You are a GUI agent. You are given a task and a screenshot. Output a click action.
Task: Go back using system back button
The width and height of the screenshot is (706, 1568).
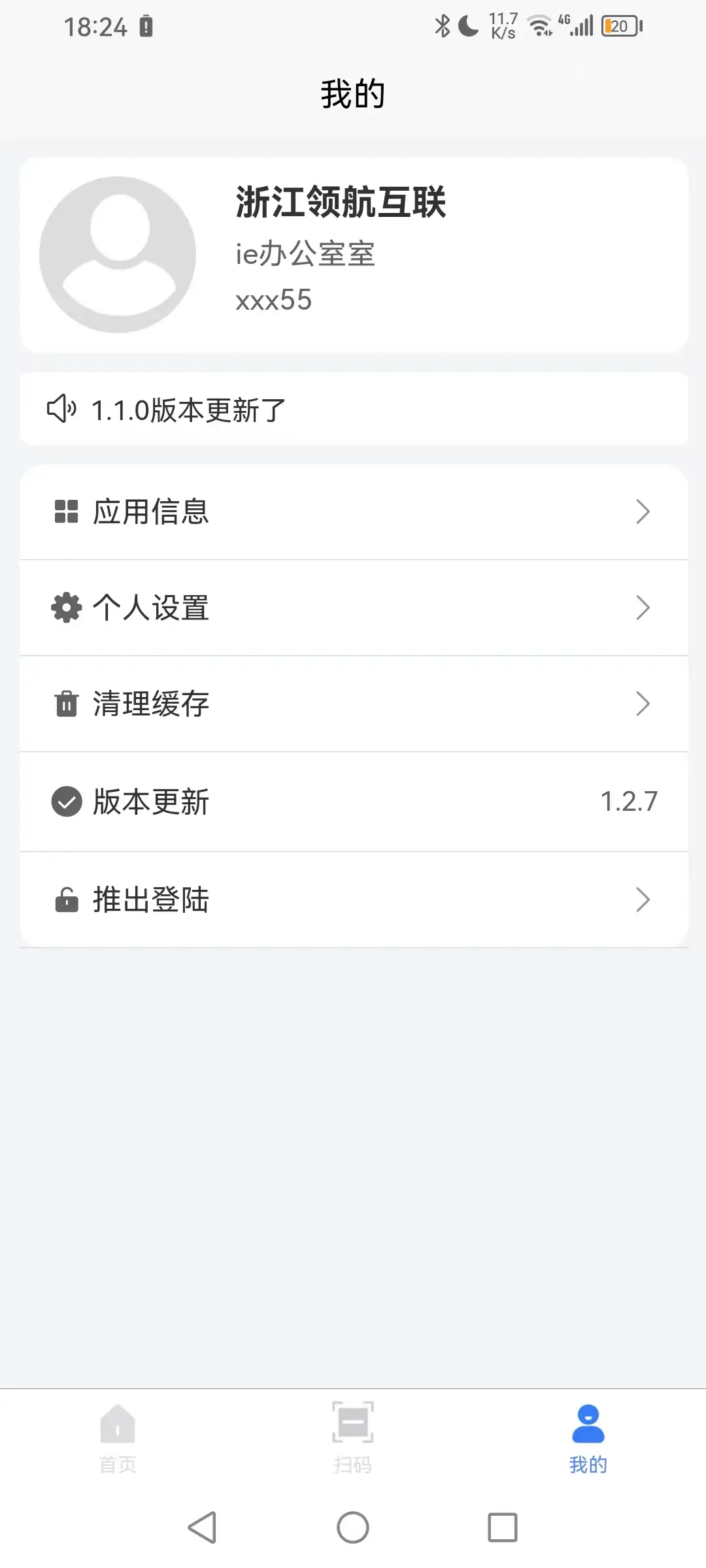(x=202, y=1527)
